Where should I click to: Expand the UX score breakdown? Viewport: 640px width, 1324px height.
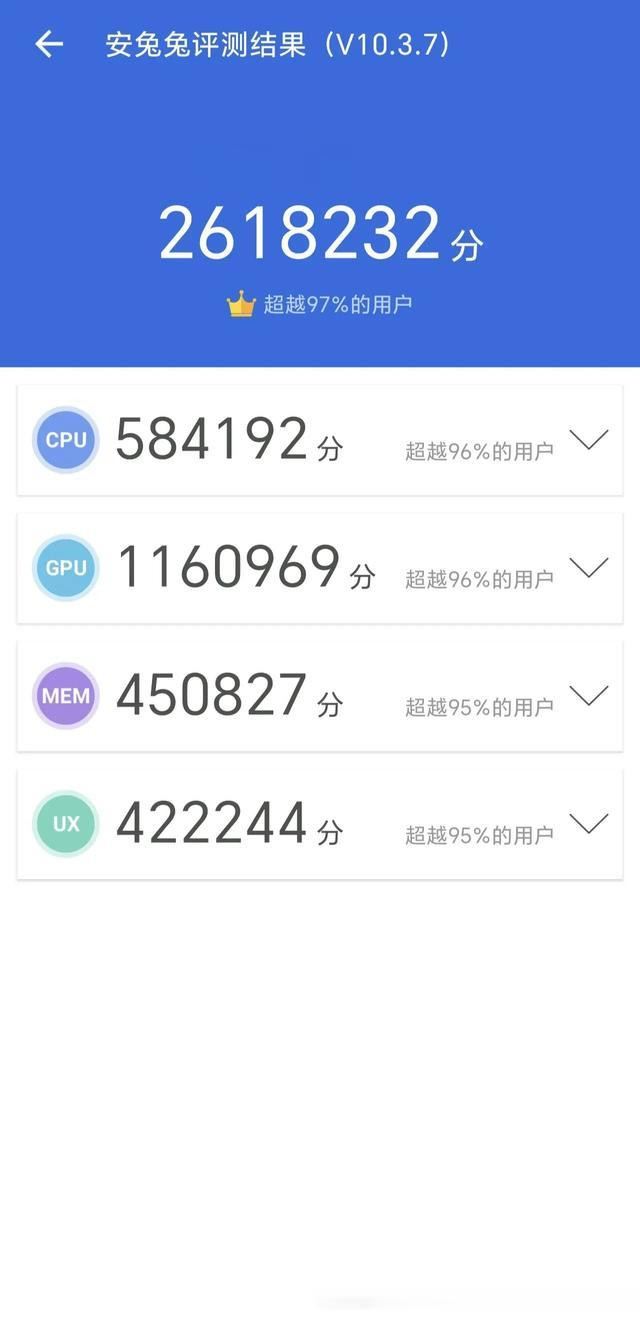tap(588, 823)
